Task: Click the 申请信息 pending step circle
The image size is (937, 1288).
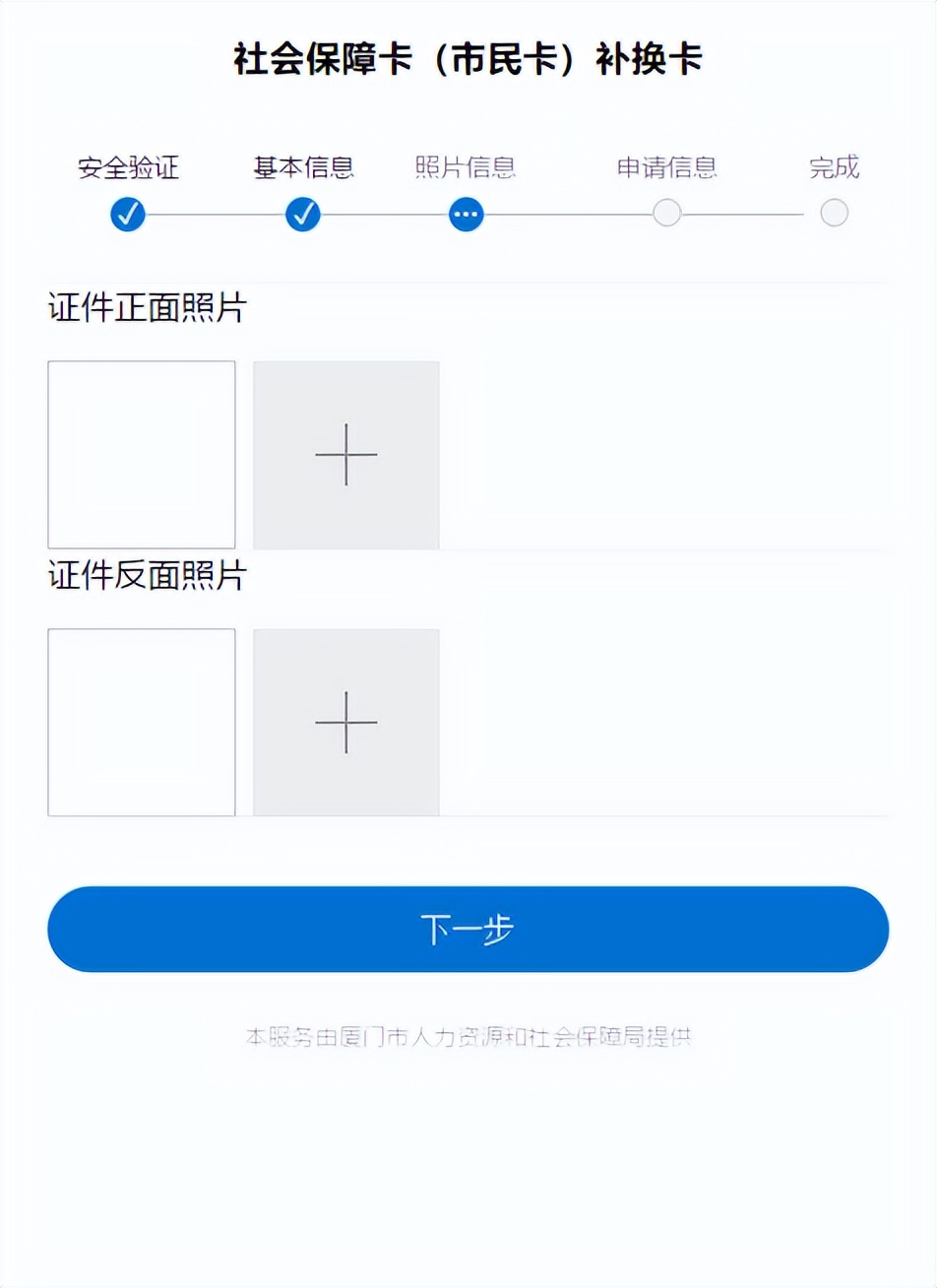Action: [667, 214]
